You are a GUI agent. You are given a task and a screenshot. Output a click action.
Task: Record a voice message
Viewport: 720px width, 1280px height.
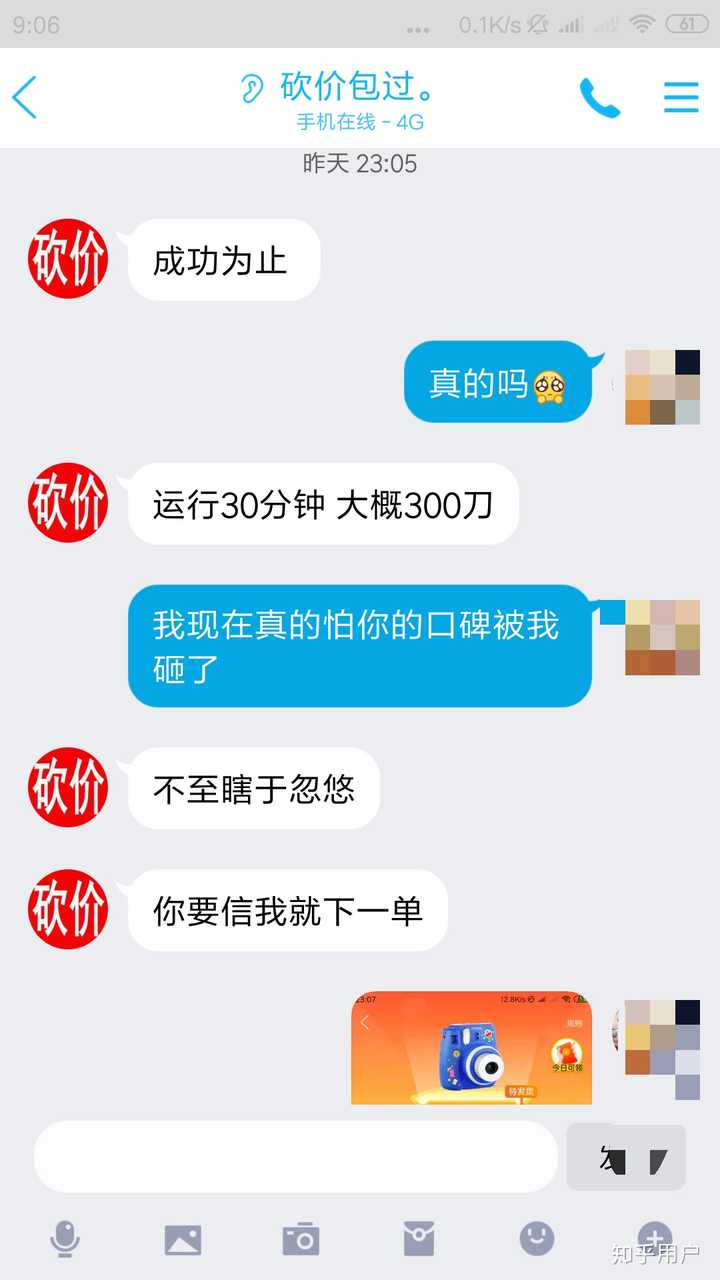(65, 1240)
